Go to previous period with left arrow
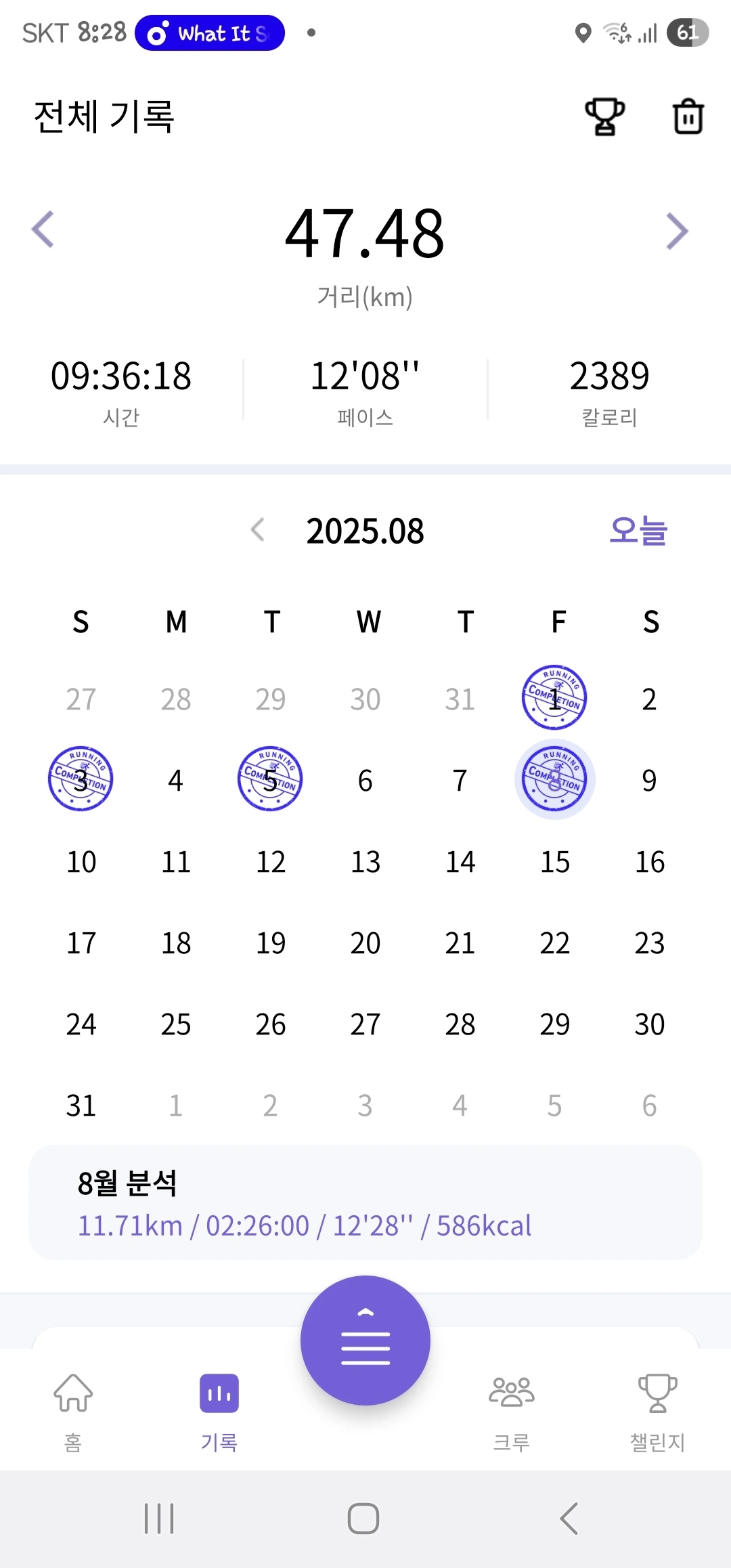This screenshot has width=731, height=1568. [x=43, y=230]
